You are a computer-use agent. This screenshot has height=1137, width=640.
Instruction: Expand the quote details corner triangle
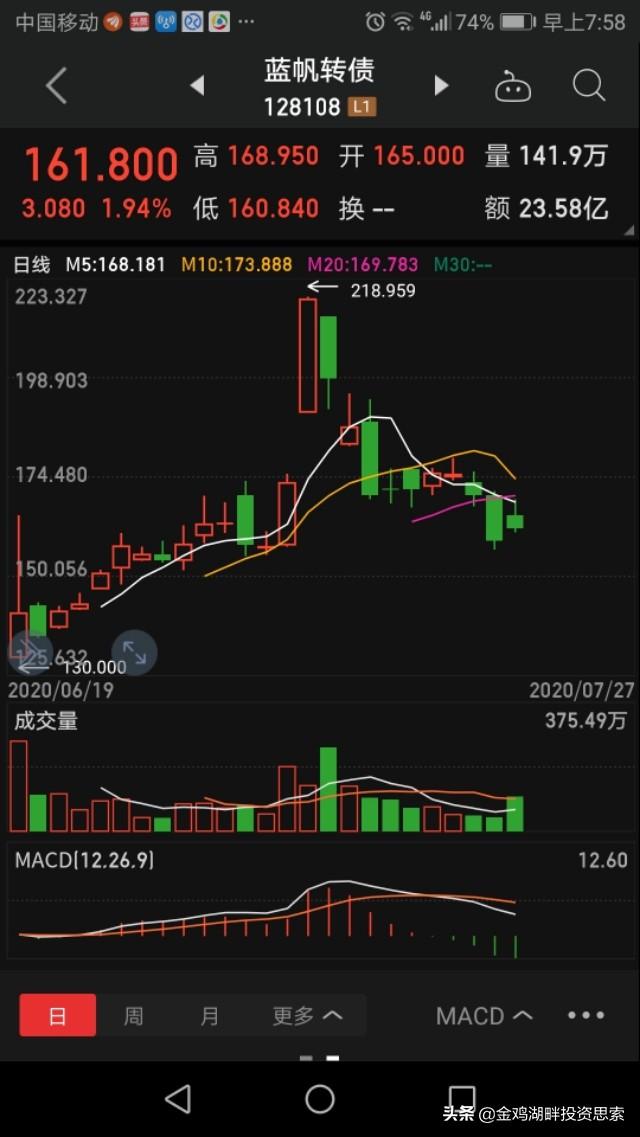click(628, 231)
